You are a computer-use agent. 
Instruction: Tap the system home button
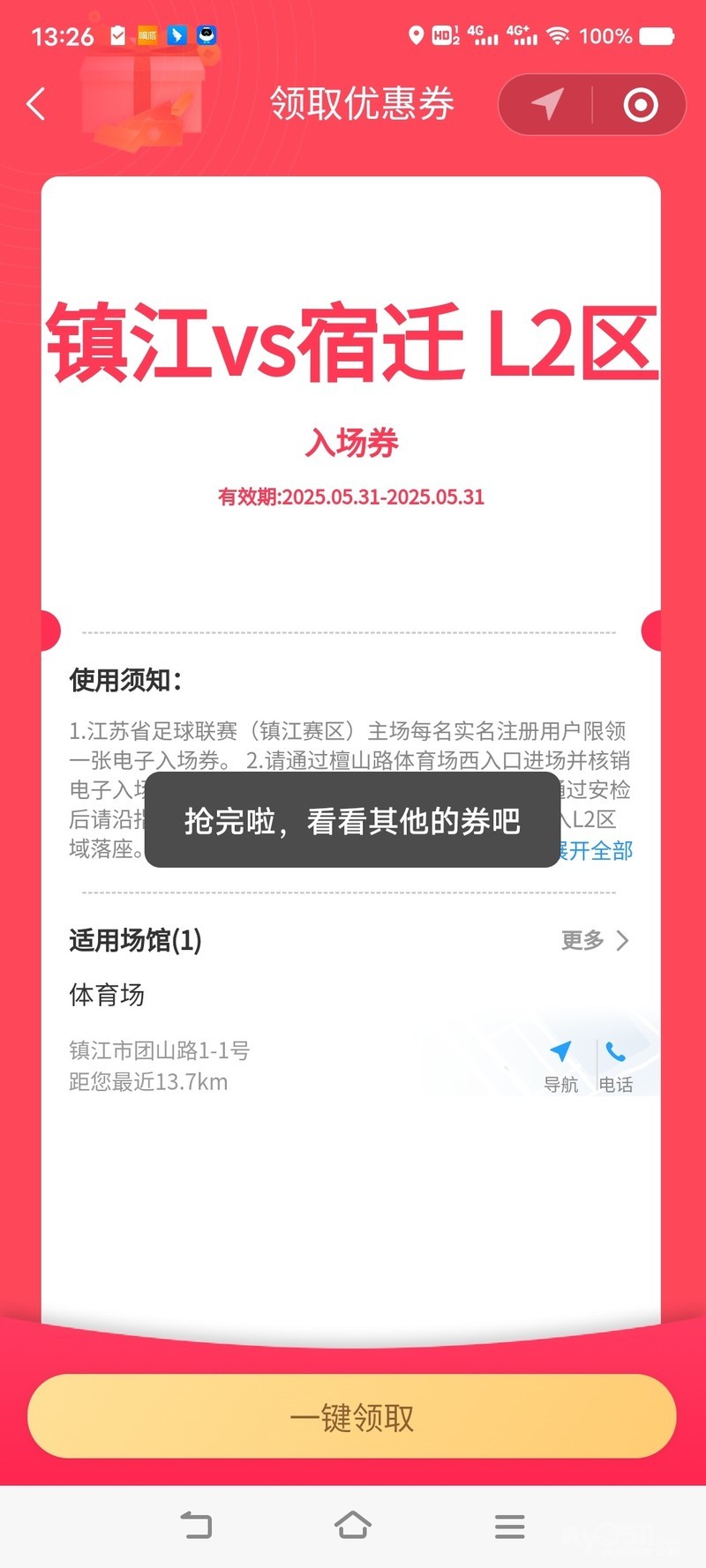coord(352,1526)
